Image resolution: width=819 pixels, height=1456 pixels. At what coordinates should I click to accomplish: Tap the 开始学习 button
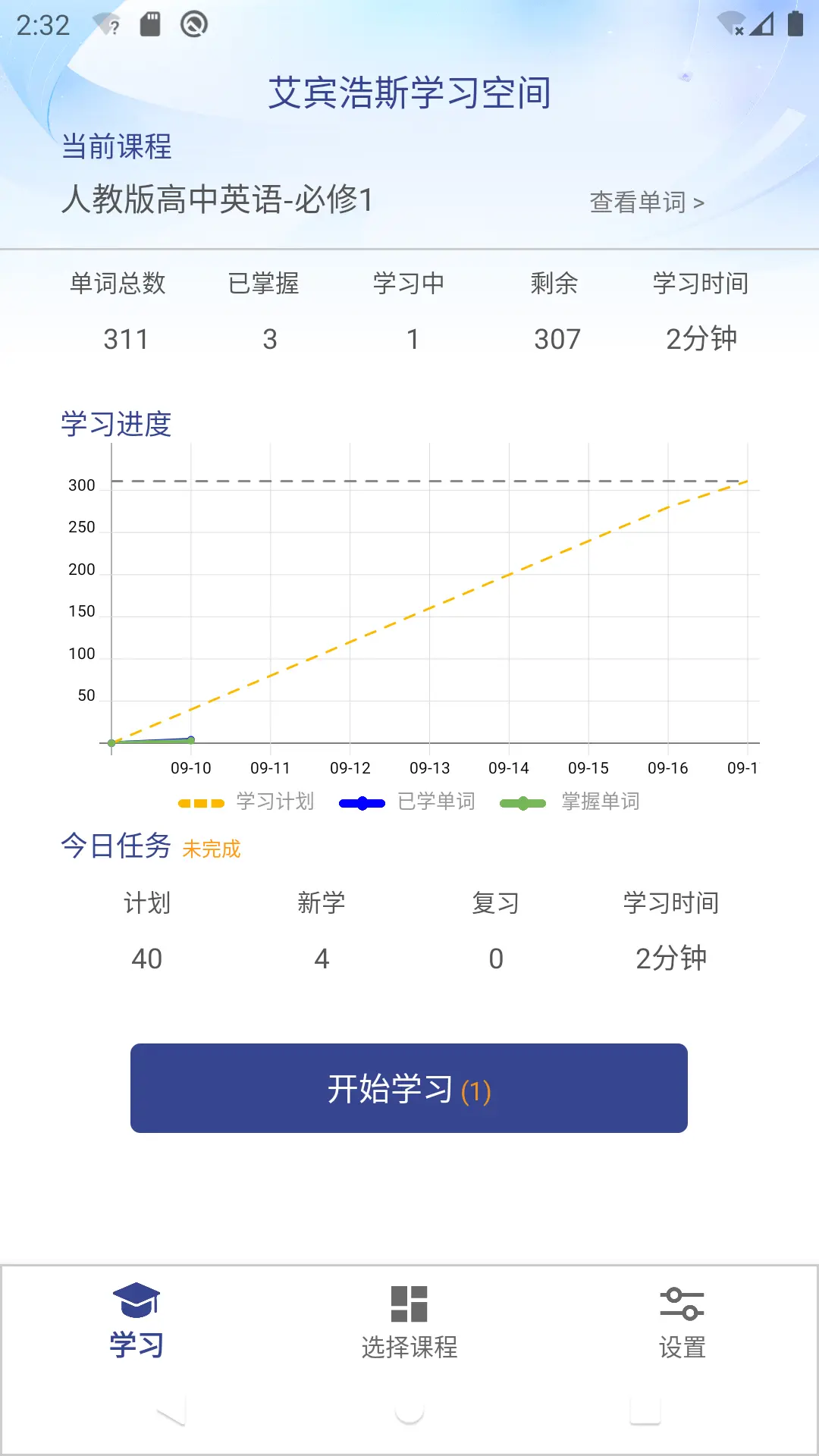(409, 1088)
